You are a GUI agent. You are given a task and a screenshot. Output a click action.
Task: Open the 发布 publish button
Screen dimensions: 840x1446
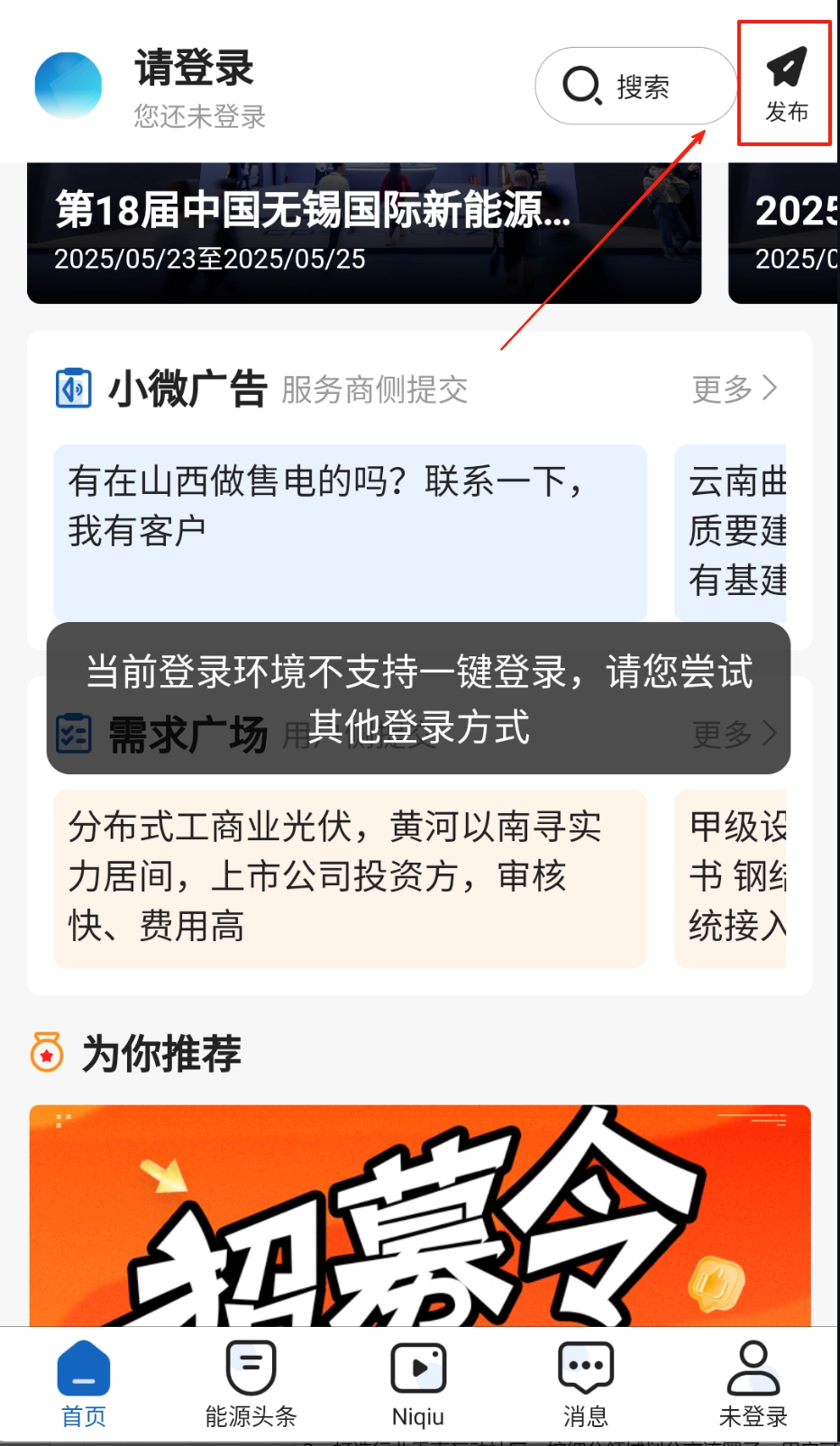[x=785, y=85]
